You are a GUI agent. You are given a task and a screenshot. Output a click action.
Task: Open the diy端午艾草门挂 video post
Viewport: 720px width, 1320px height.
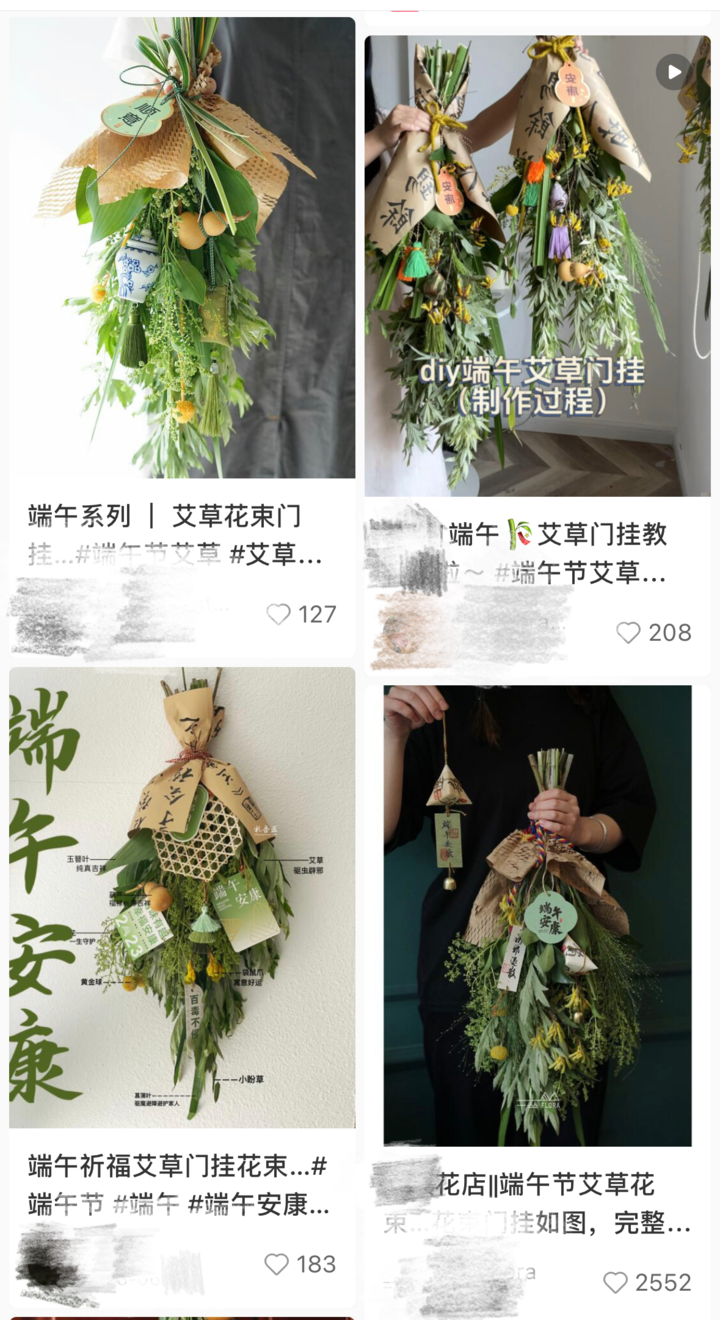[537, 266]
